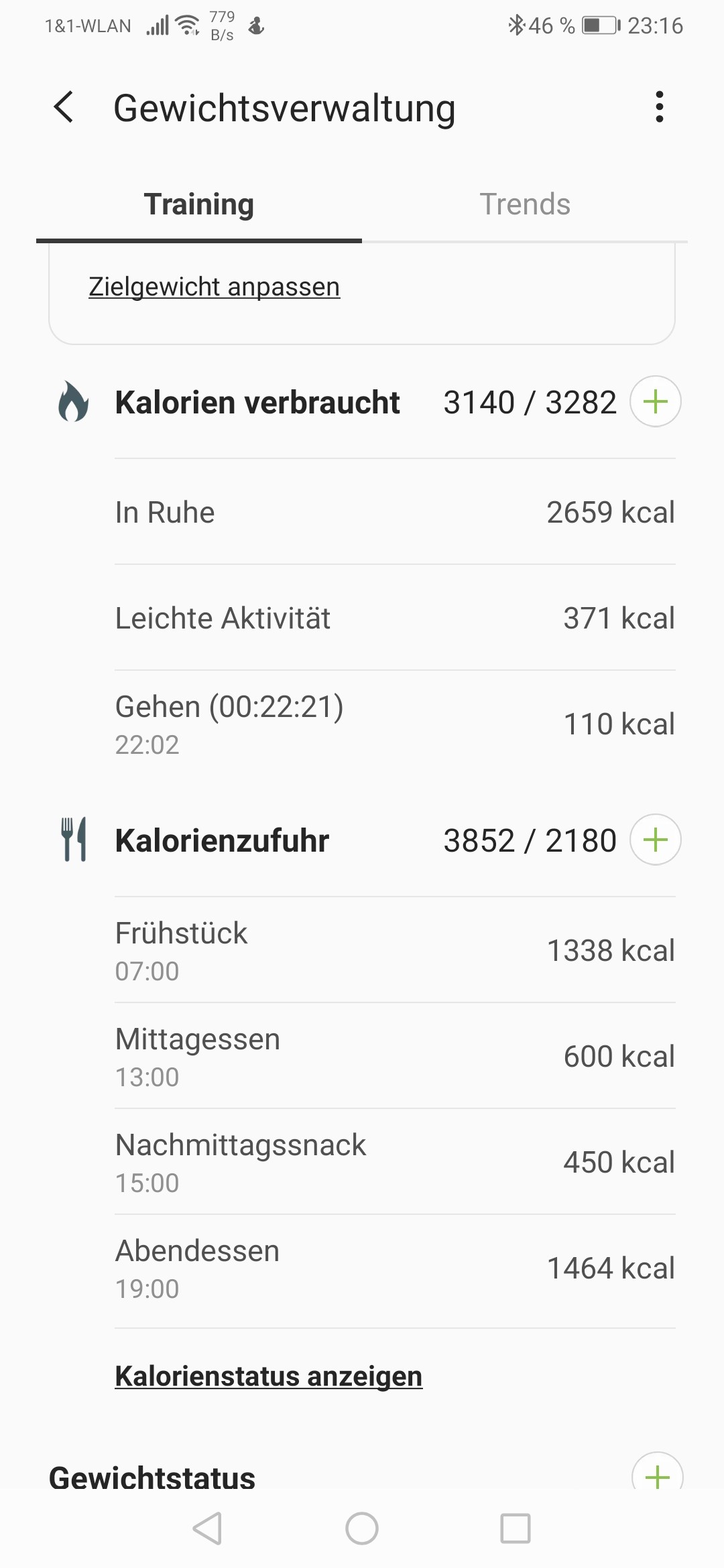The image size is (724, 1568).
Task: Add a weight entry under Gewichtstatus
Action: click(x=658, y=1474)
